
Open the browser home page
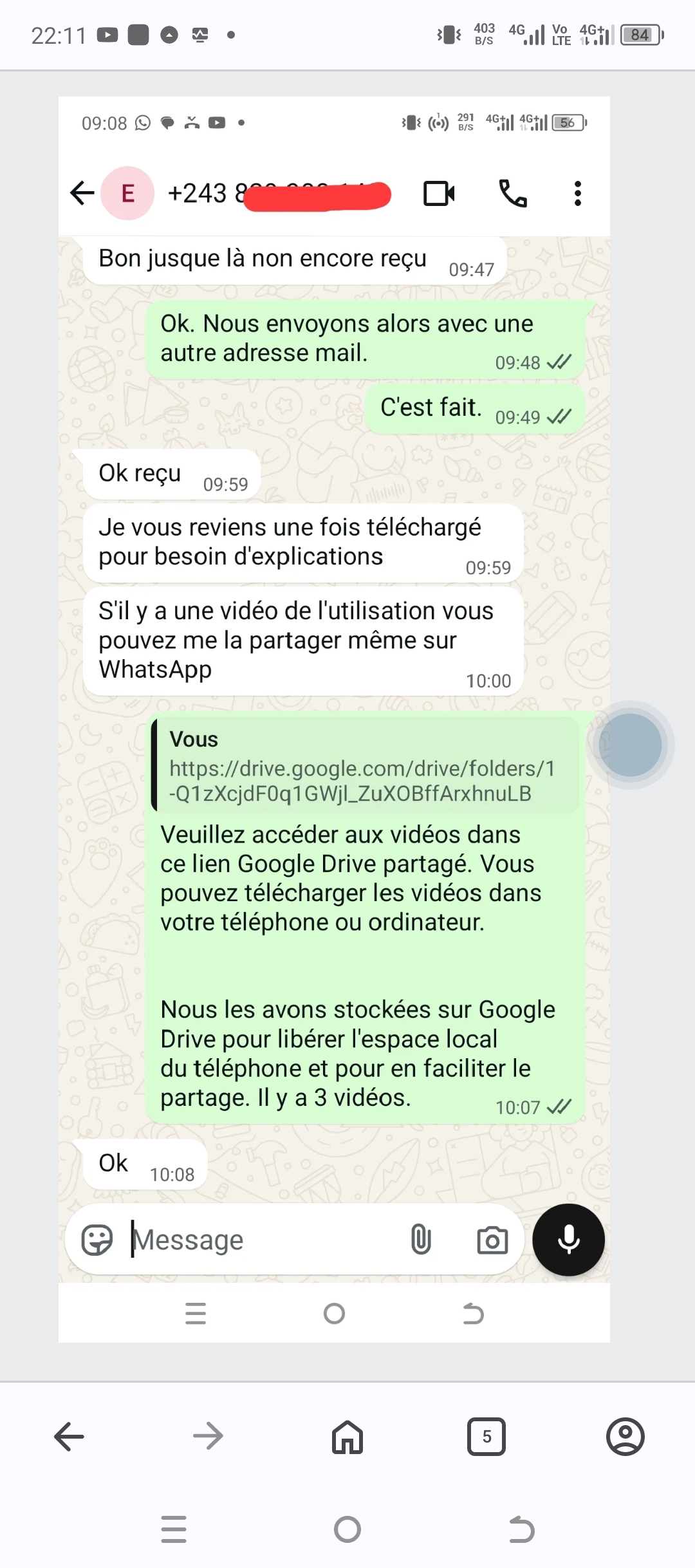(347, 1437)
